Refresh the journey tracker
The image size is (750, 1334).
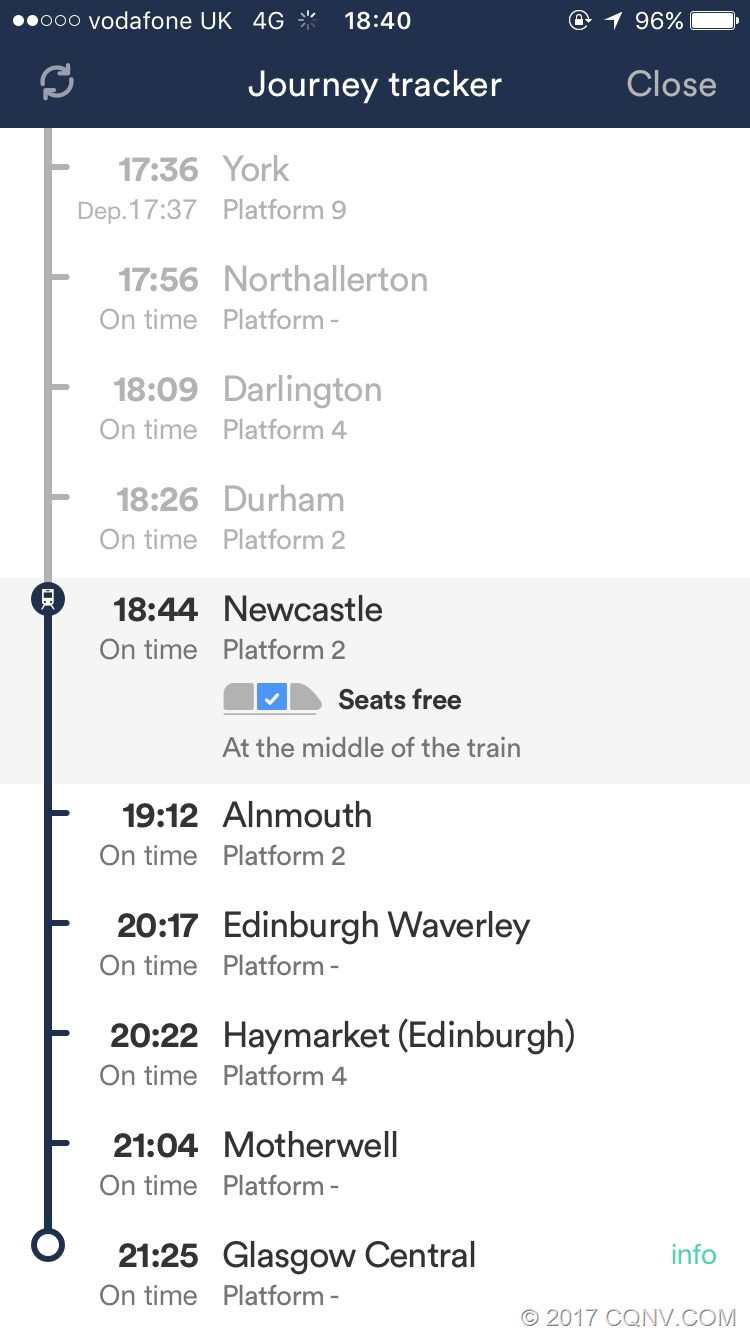[x=57, y=83]
